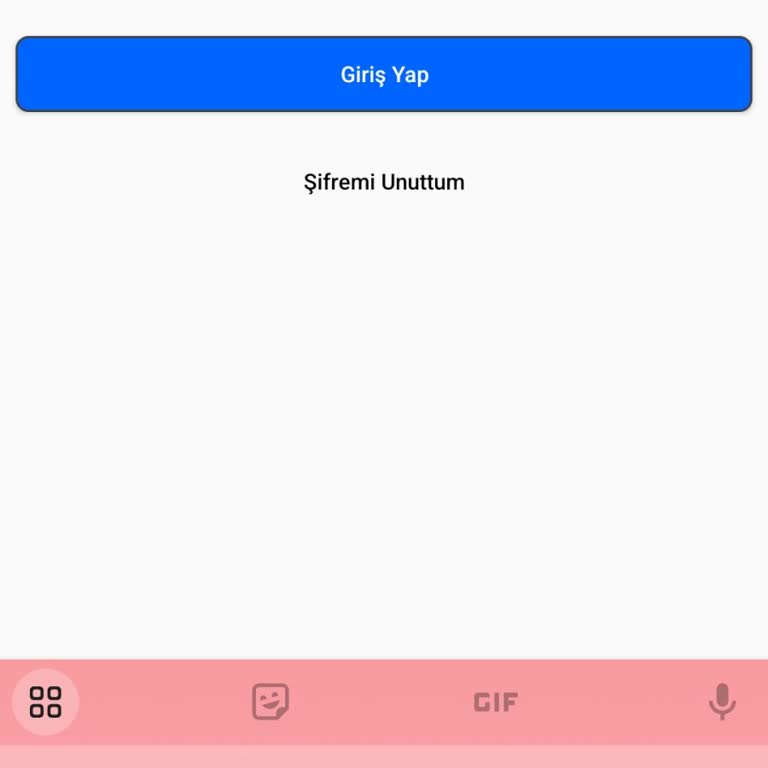The width and height of the screenshot is (768, 768).
Task: Start voice input with the microphone
Action: pyautogui.click(x=722, y=702)
